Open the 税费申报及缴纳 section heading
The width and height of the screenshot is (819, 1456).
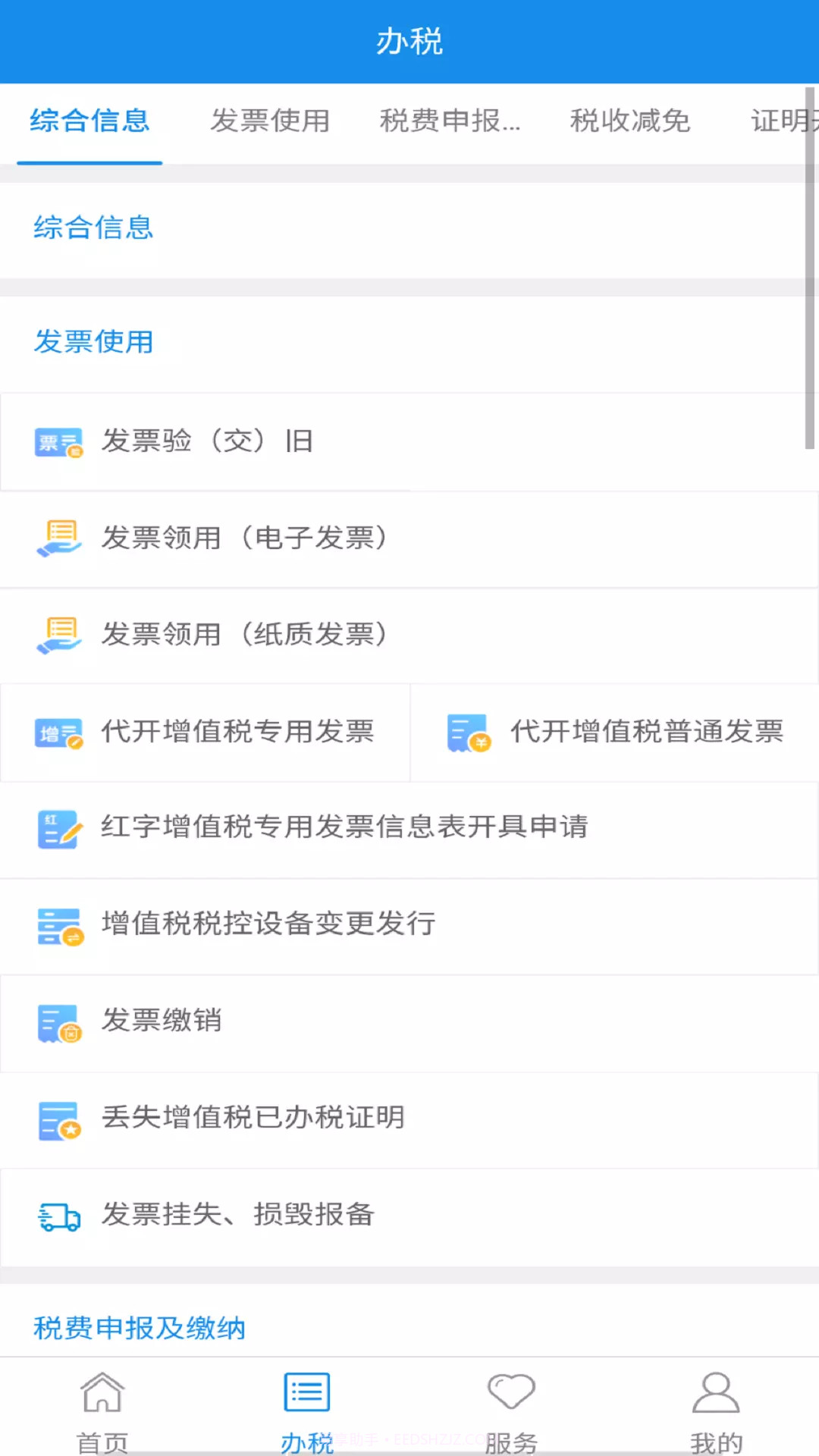(139, 1327)
